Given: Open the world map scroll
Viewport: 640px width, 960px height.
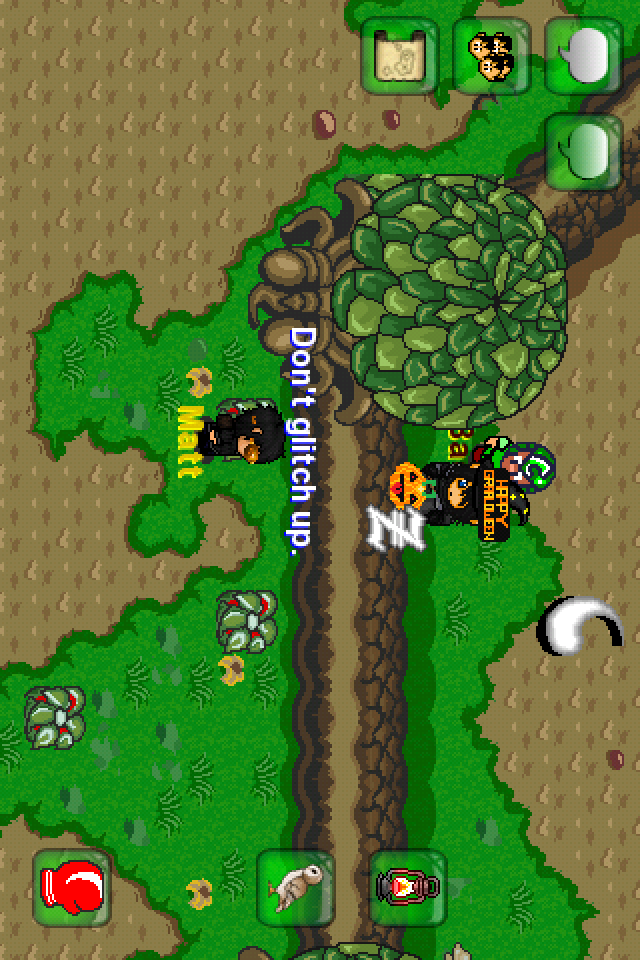Looking at the screenshot, I should point(399,56).
